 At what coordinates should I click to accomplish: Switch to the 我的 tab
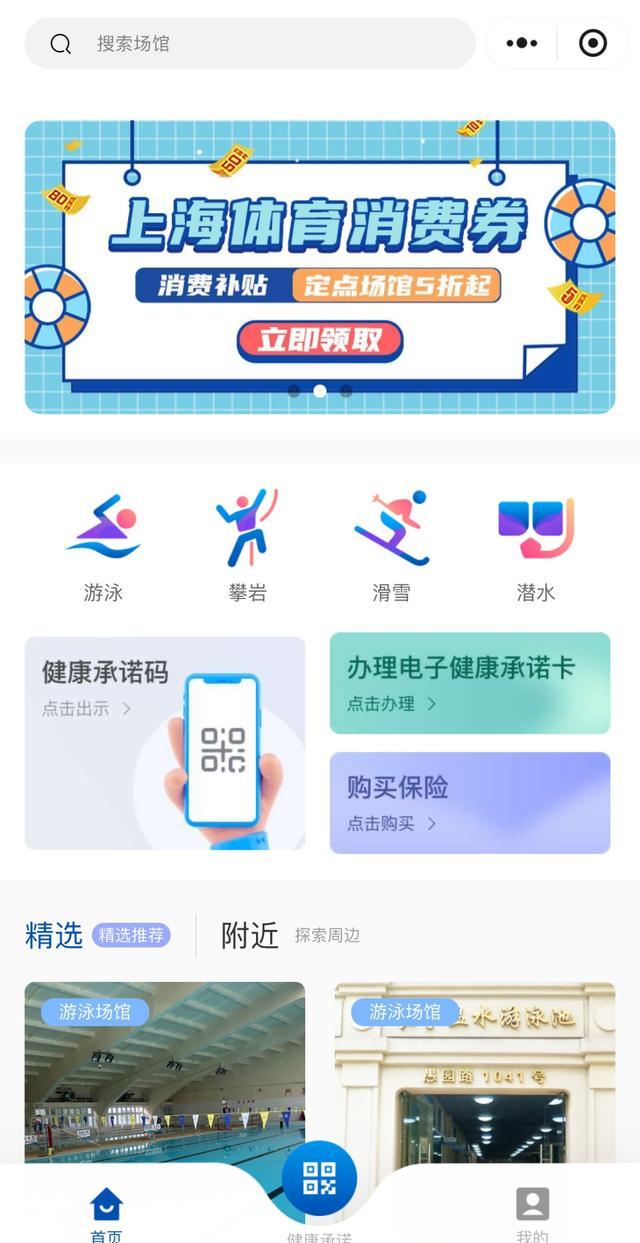(532, 1212)
